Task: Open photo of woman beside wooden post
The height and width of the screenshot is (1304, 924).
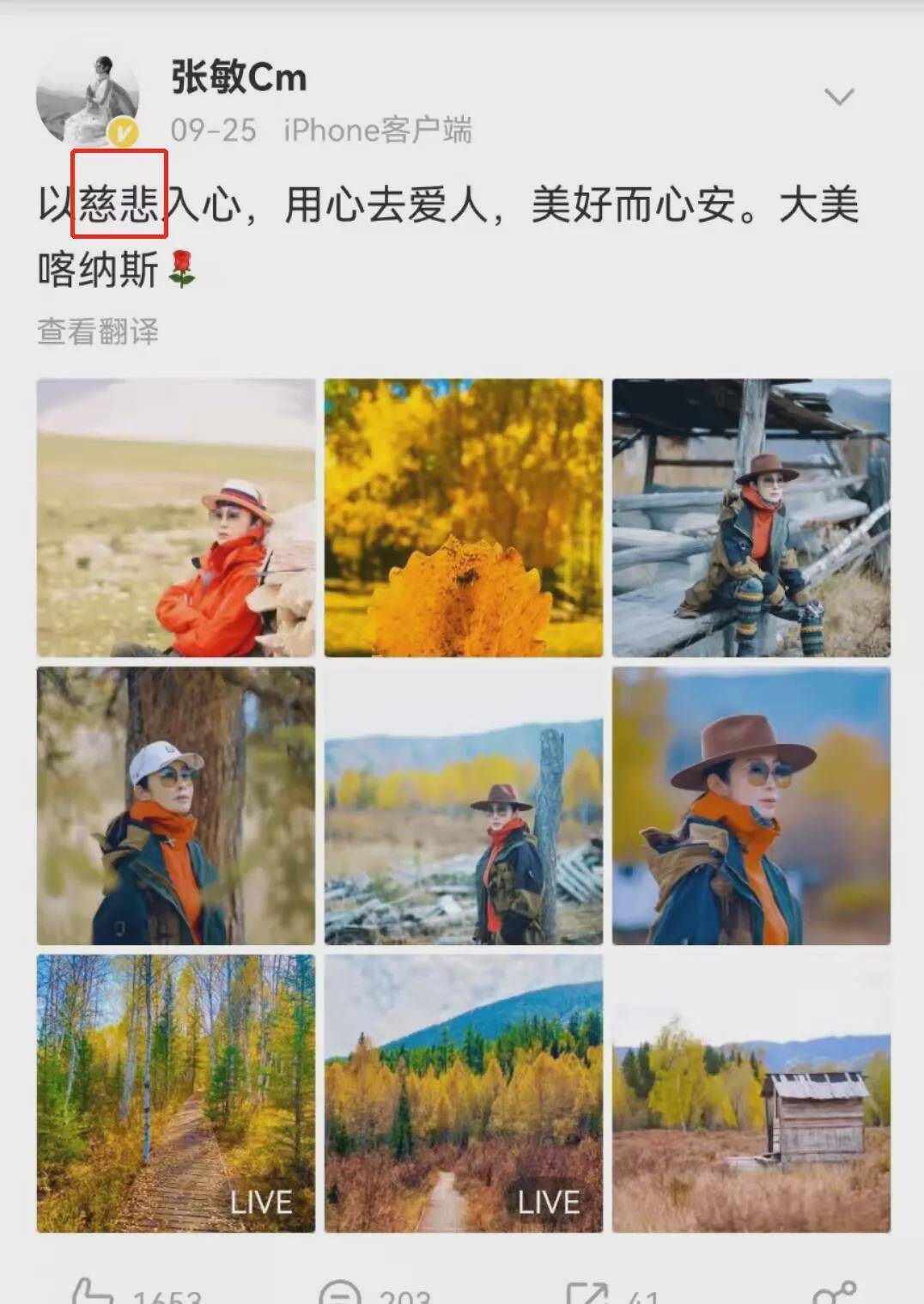Action: (x=464, y=806)
